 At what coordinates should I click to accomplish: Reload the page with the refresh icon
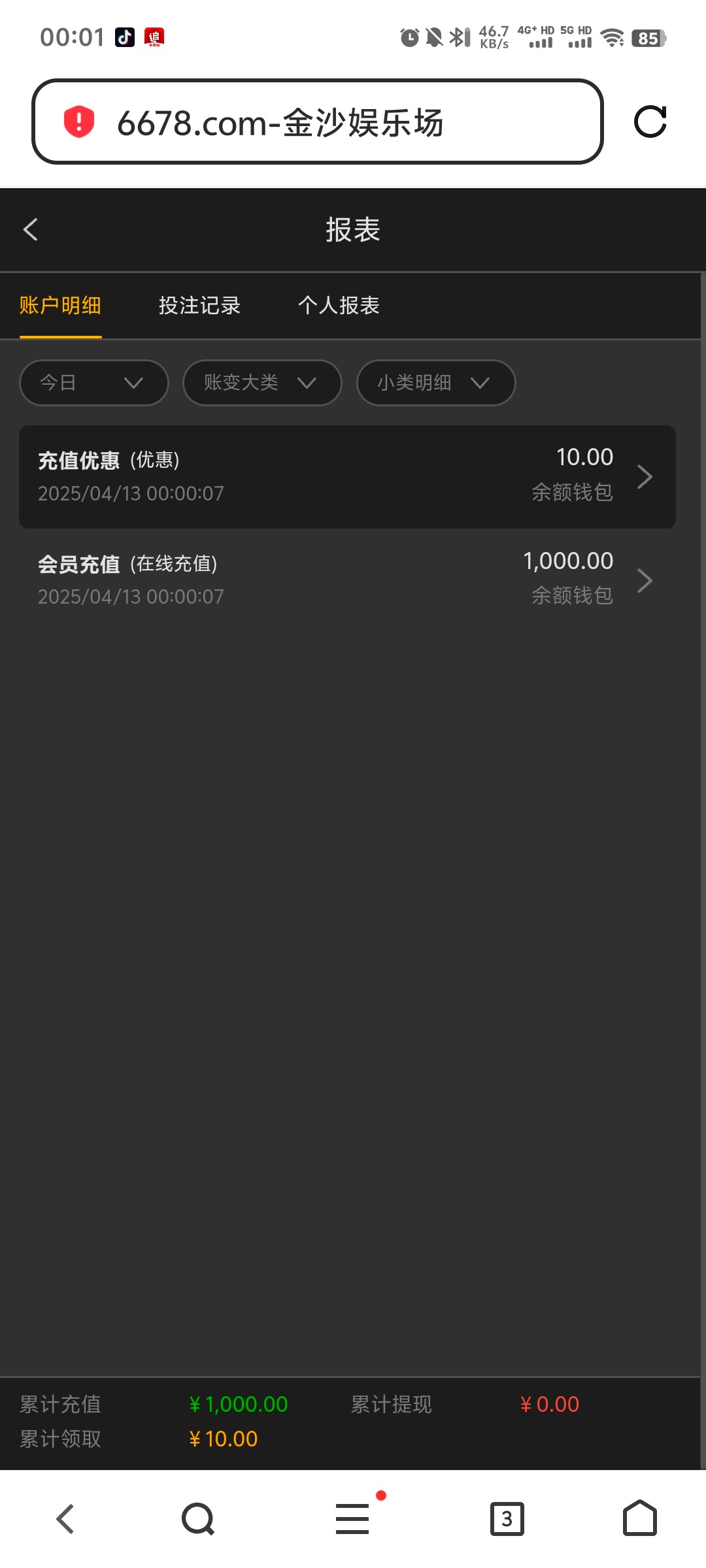pos(650,122)
